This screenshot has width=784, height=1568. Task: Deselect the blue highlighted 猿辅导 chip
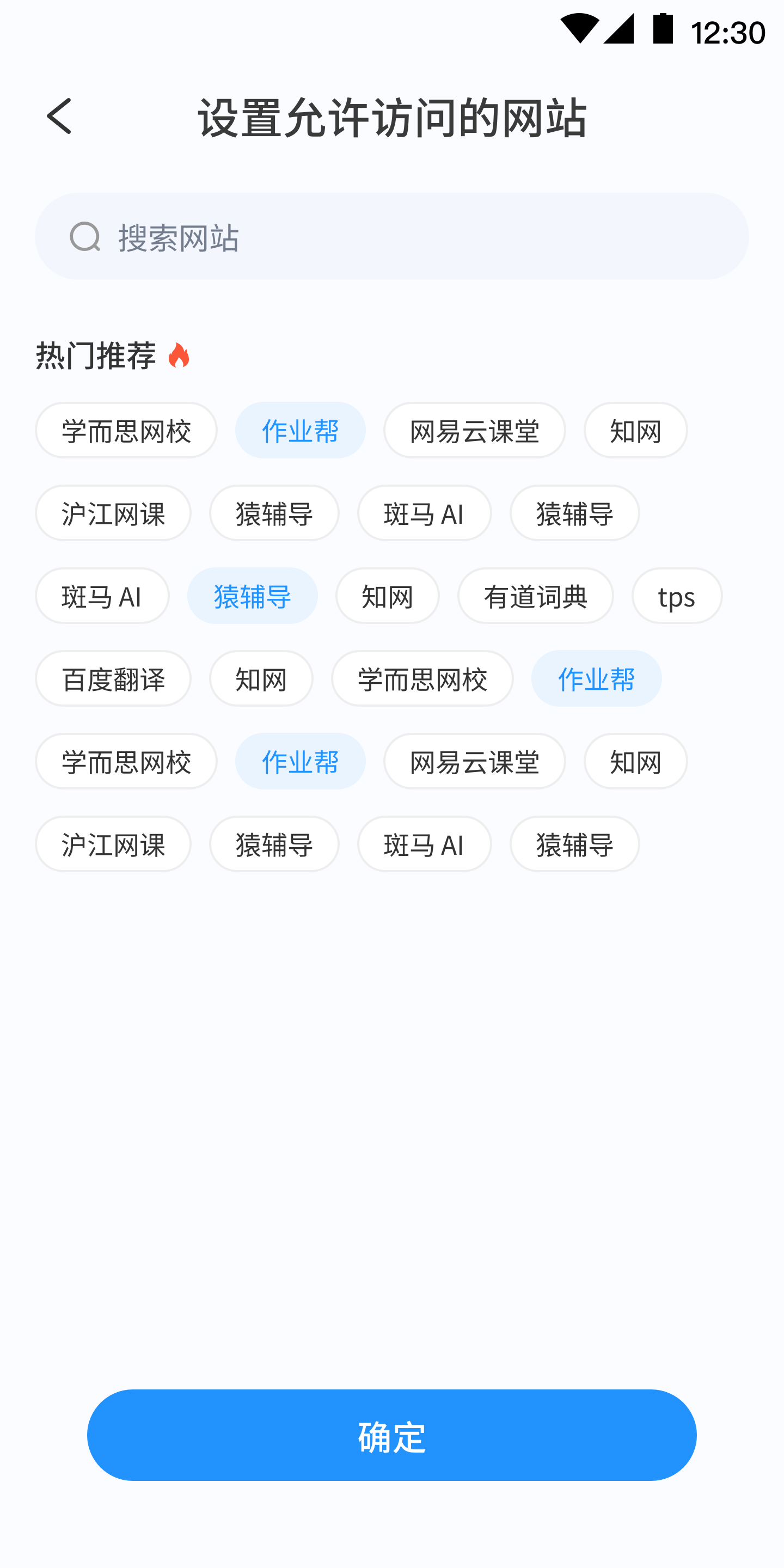tap(252, 596)
